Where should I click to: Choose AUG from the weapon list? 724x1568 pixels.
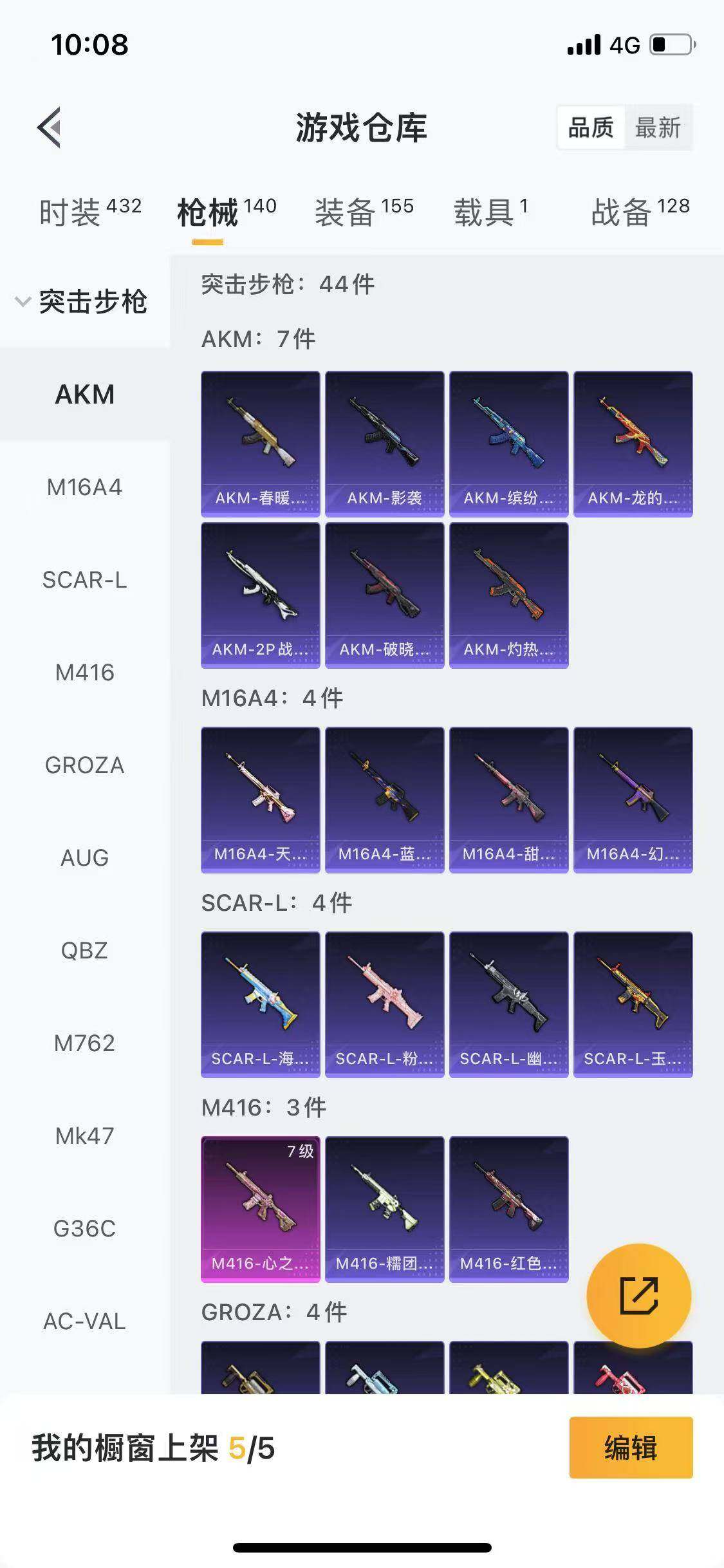pos(84,858)
